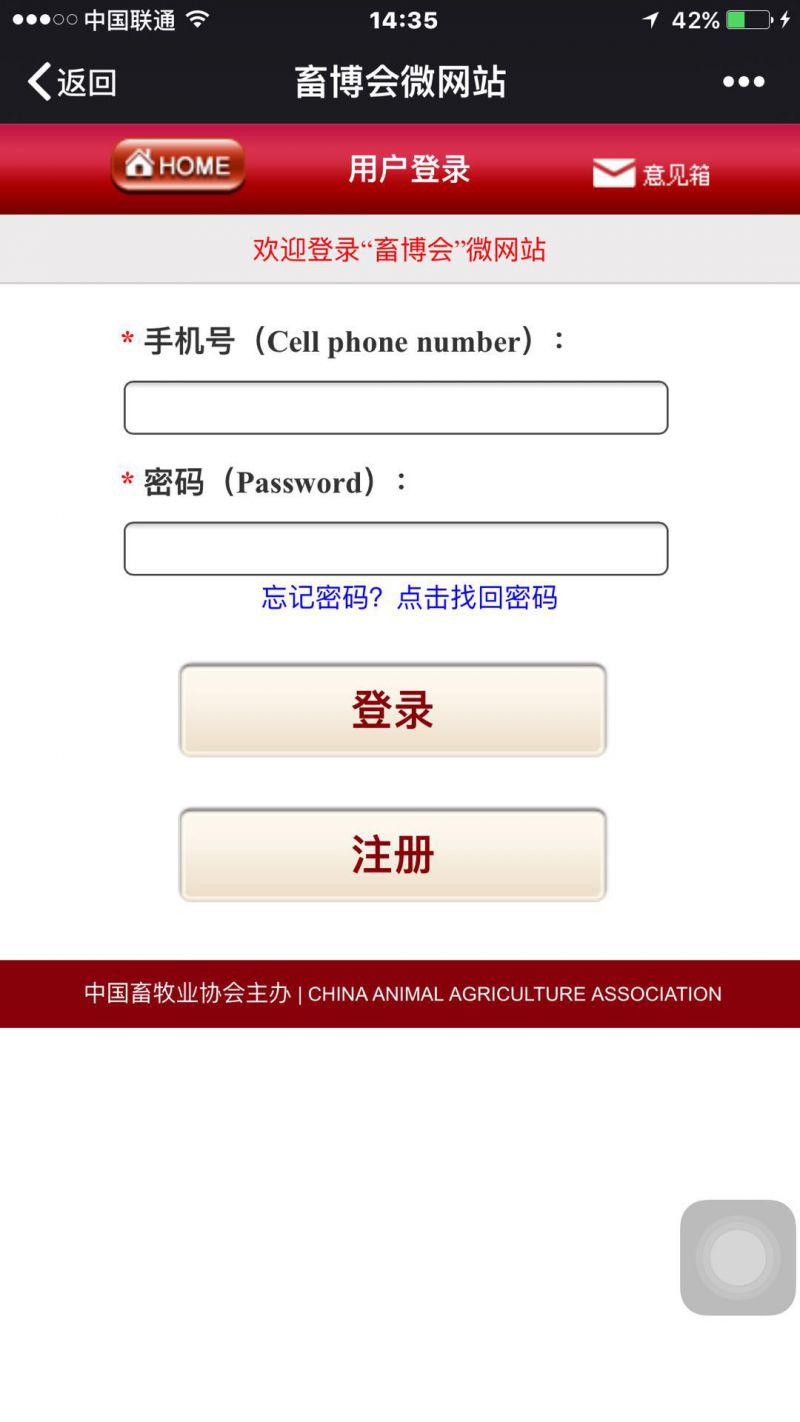Go back using the 返回 button

pyautogui.click(x=72, y=82)
